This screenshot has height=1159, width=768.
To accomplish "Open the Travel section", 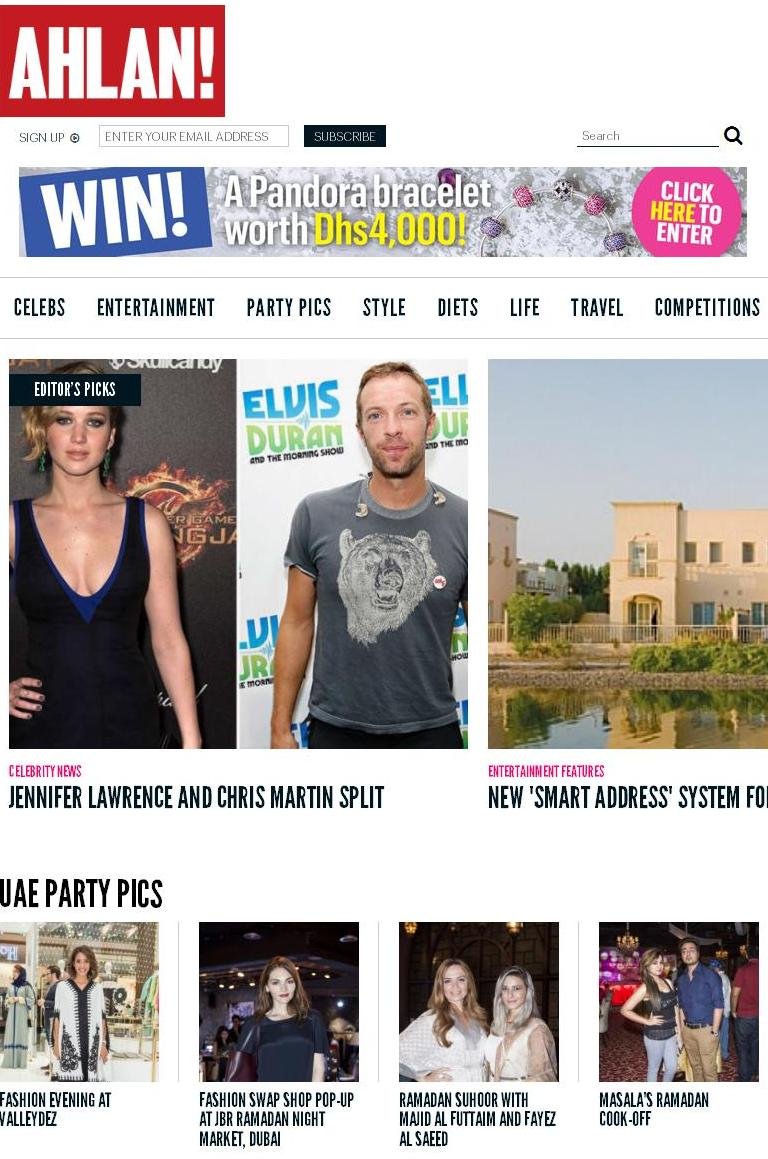I will [x=596, y=308].
